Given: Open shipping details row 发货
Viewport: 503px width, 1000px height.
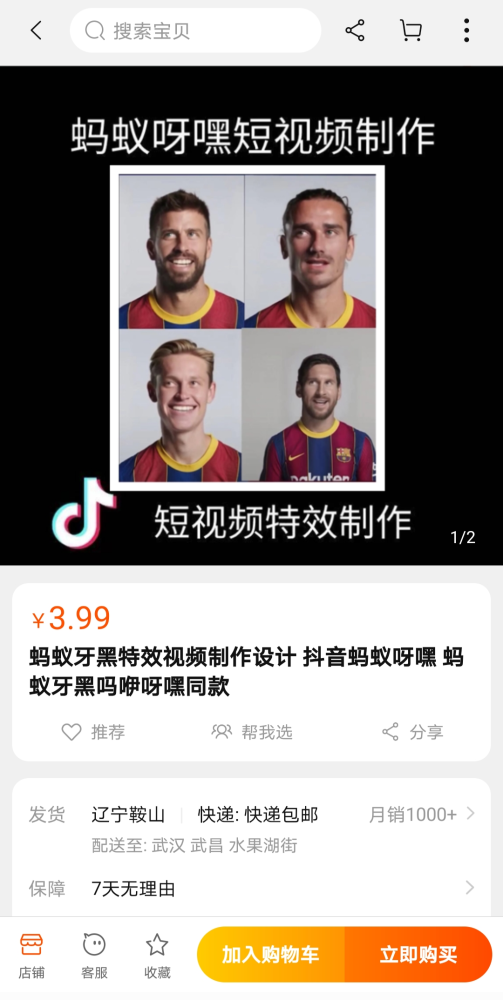Looking at the screenshot, I should pyautogui.click(x=251, y=828).
